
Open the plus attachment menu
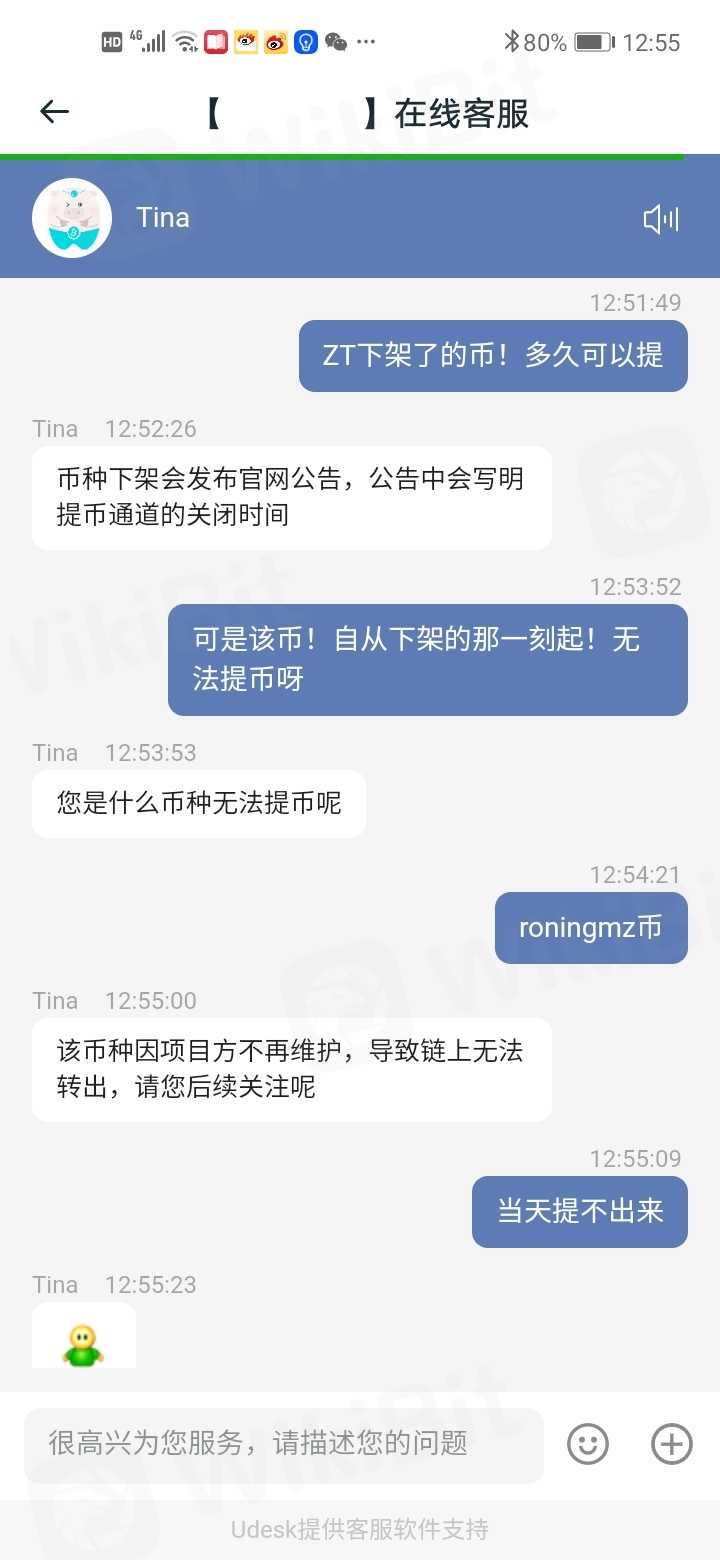tap(671, 1444)
